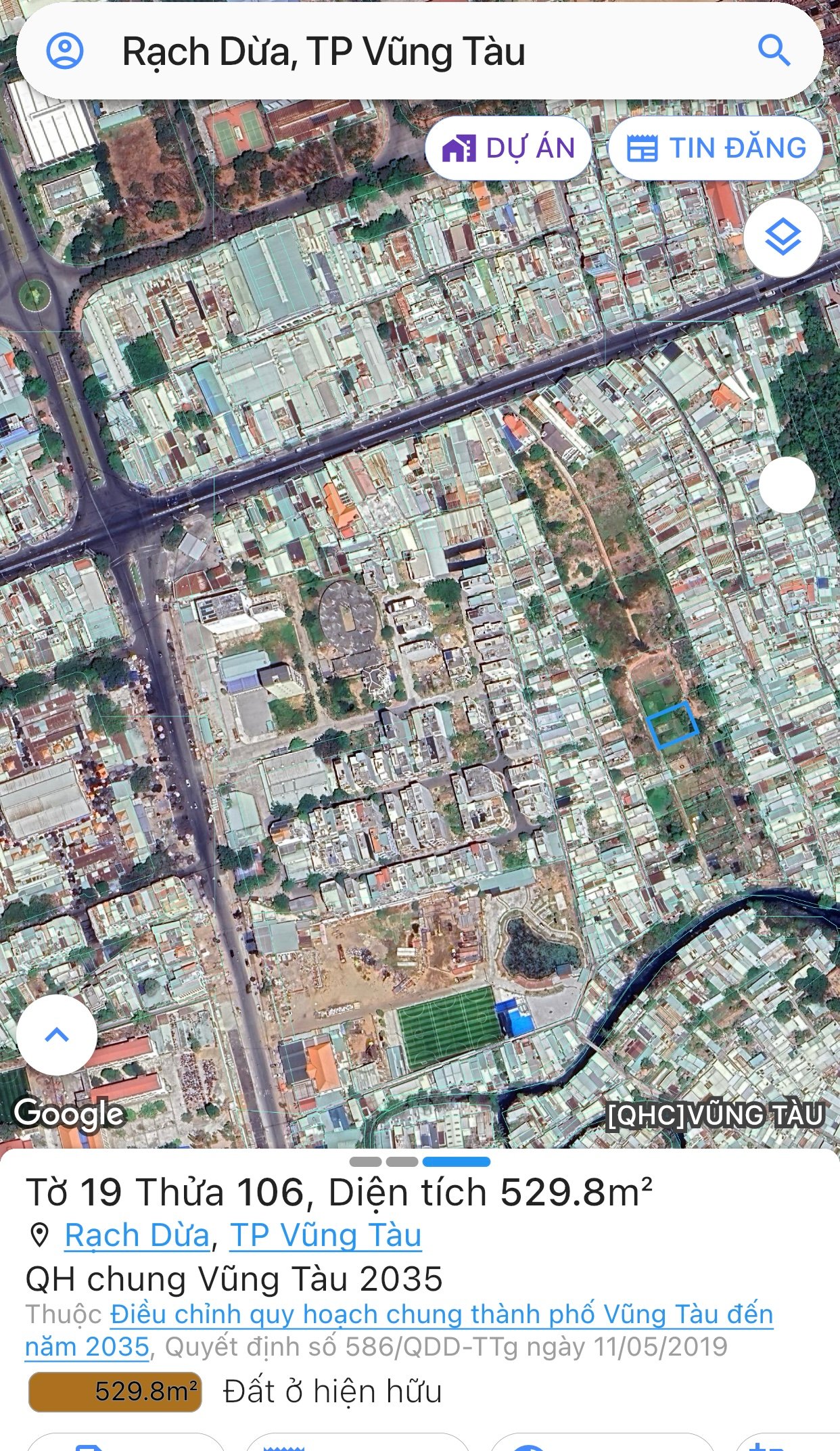Expand the panel with the up chevron
The height and width of the screenshot is (1451, 840).
click(57, 1034)
